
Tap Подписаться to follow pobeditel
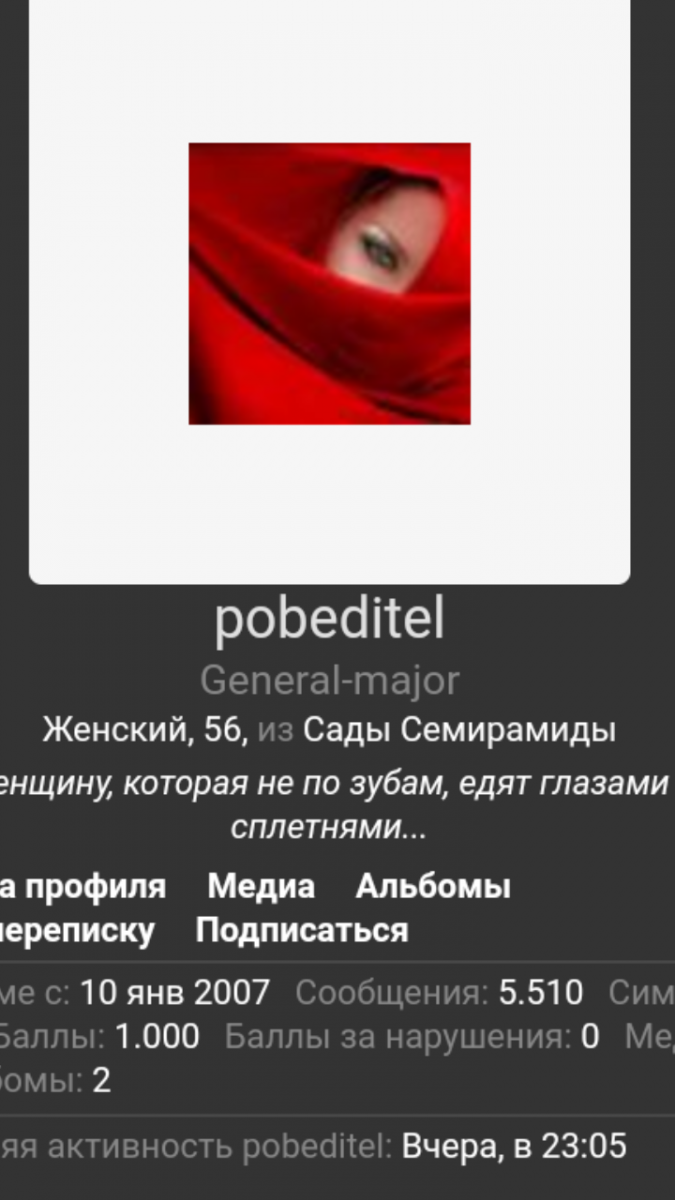point(301,930)
